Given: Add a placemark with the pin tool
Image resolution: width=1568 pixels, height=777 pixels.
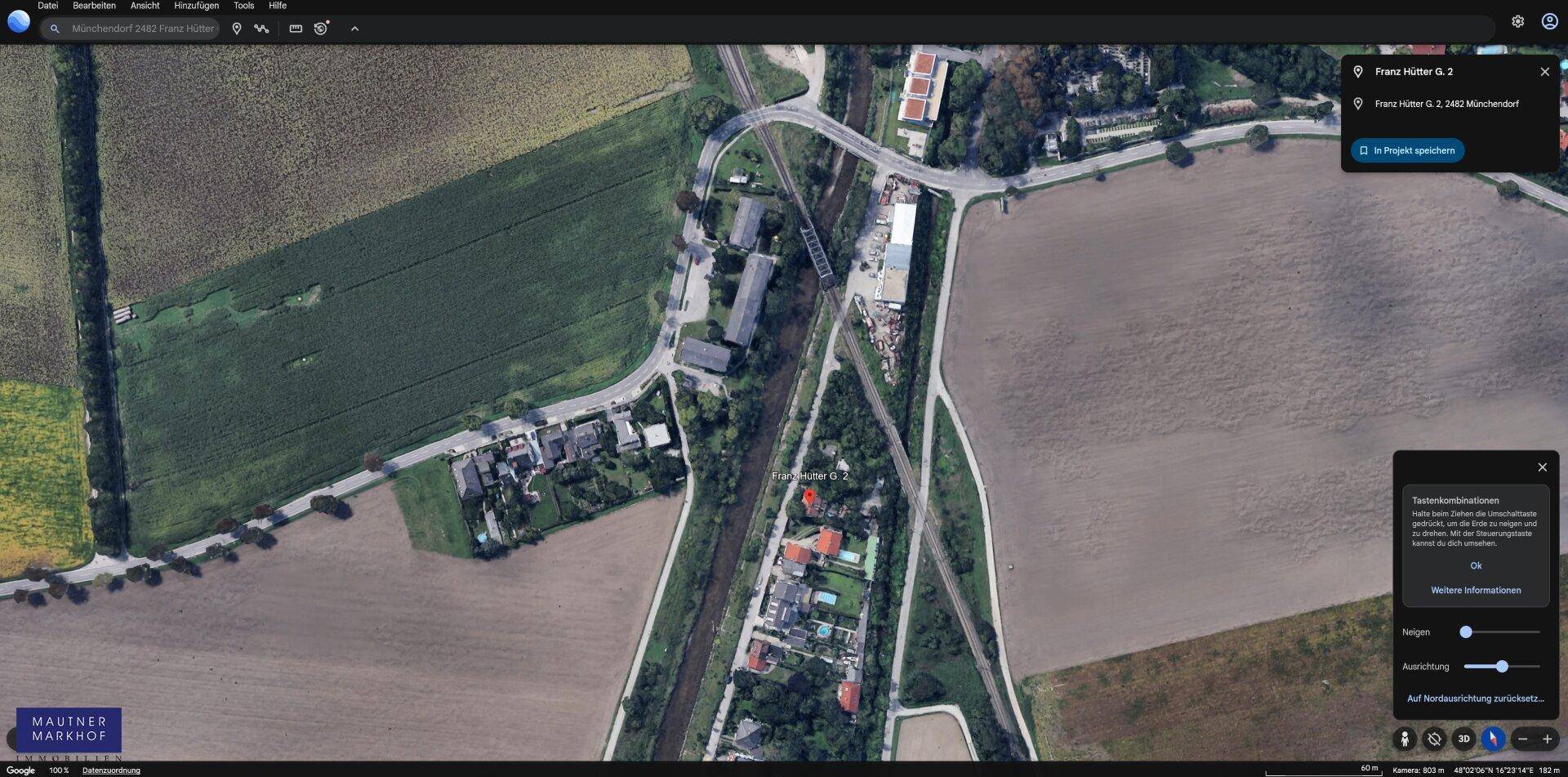Looking at the screenshot, I should pyautogui.click(x=237, y=29).
